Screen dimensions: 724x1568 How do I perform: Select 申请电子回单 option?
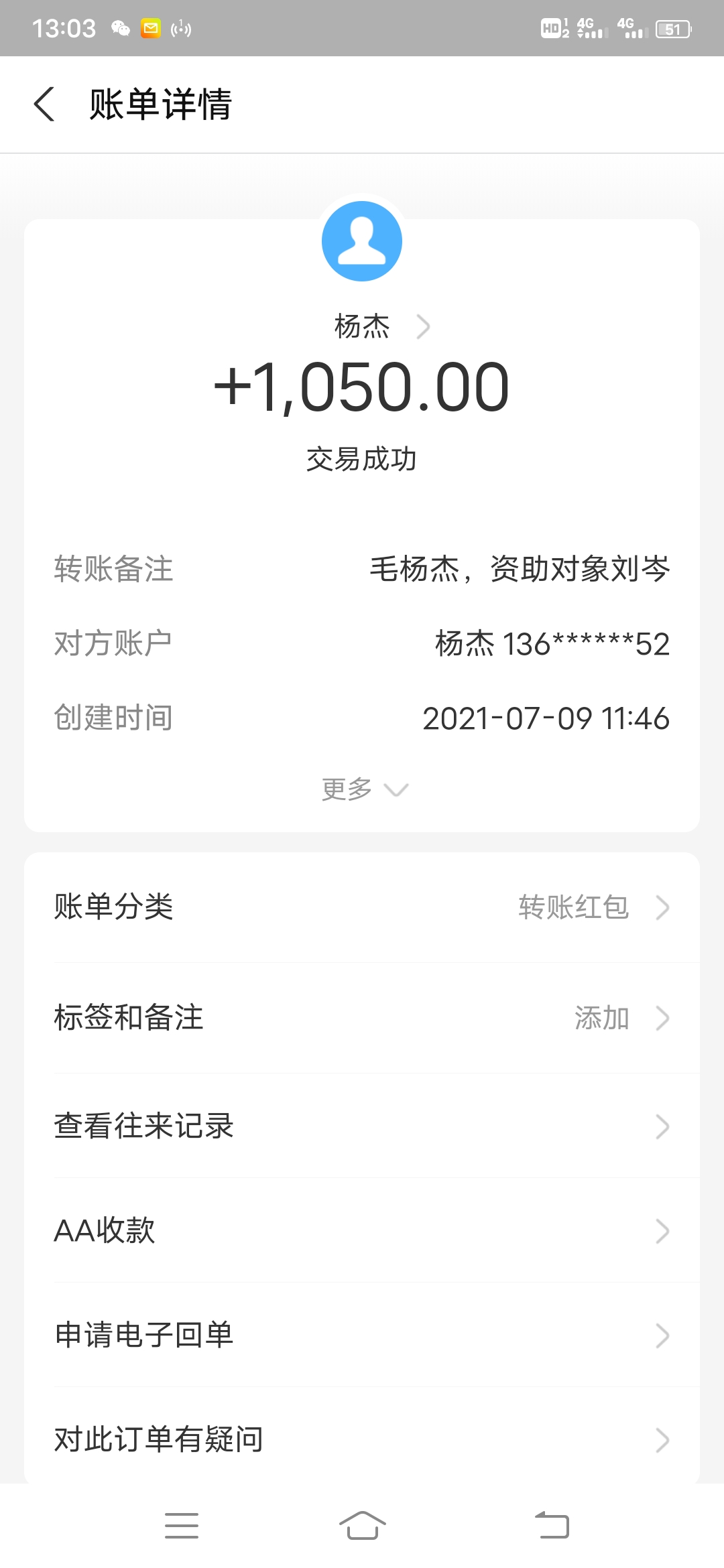pyautogui.click(x=362, y=1335)
